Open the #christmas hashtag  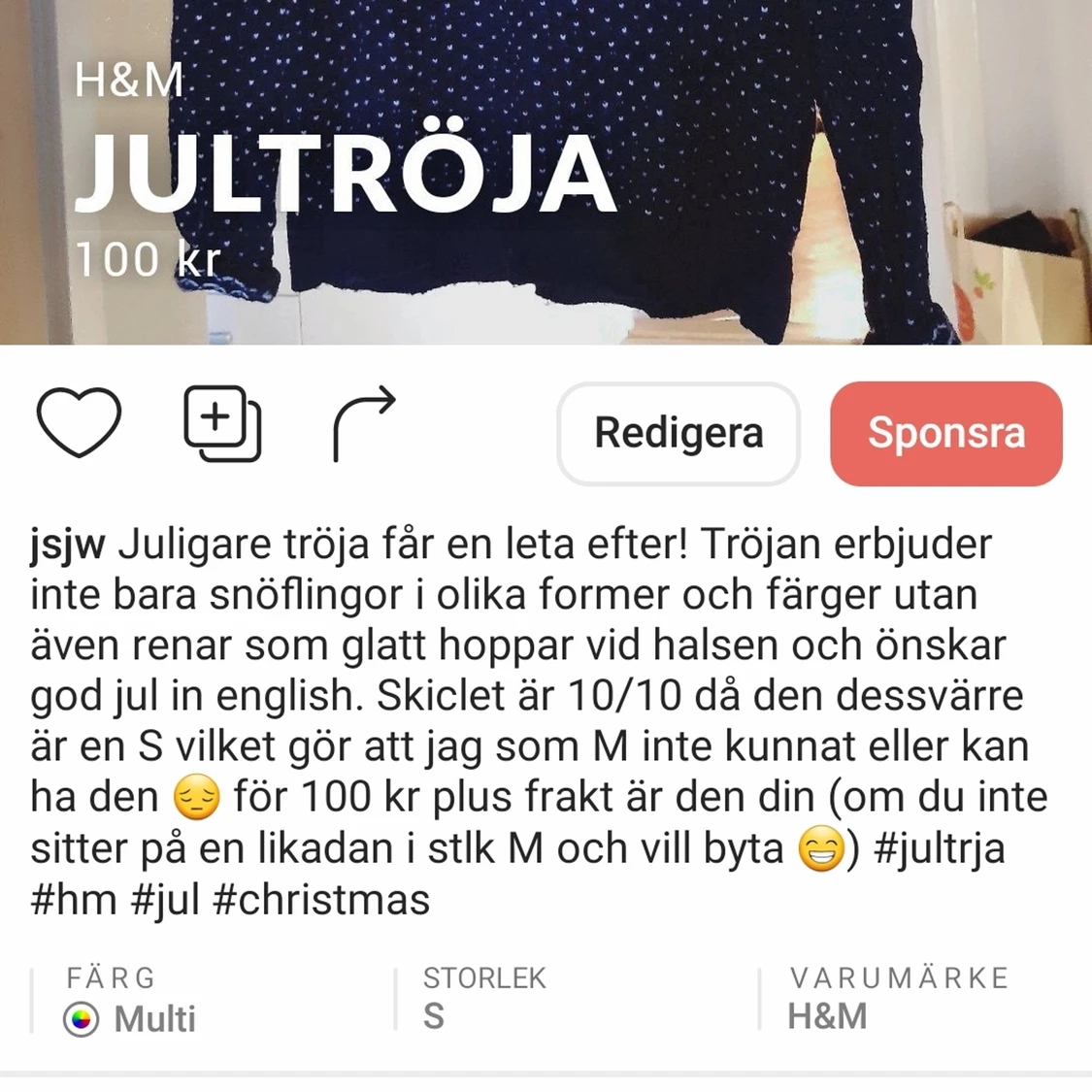pyautogui.click(x=321, y=900)
